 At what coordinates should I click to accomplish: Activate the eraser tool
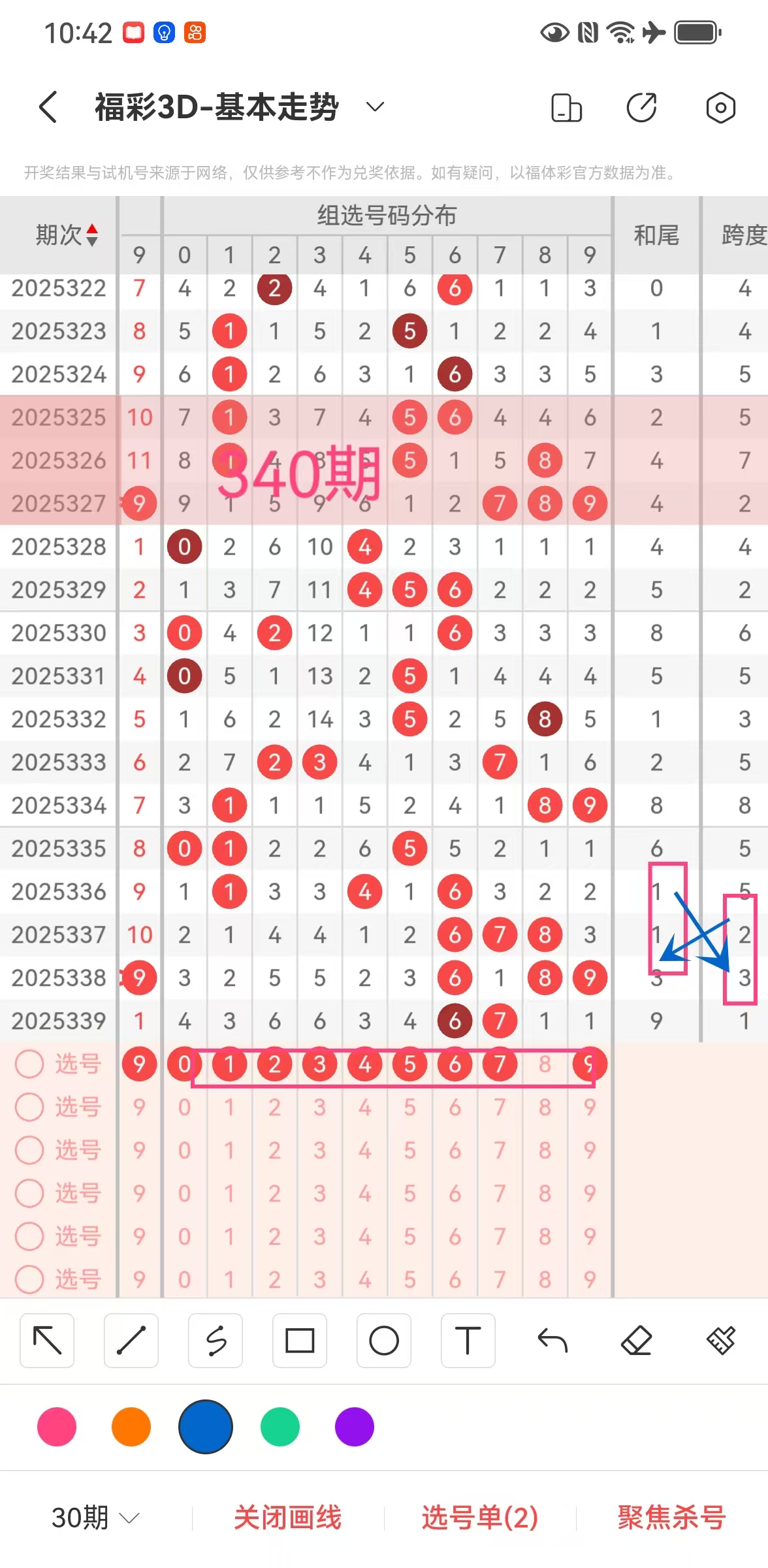point(637,1341)
